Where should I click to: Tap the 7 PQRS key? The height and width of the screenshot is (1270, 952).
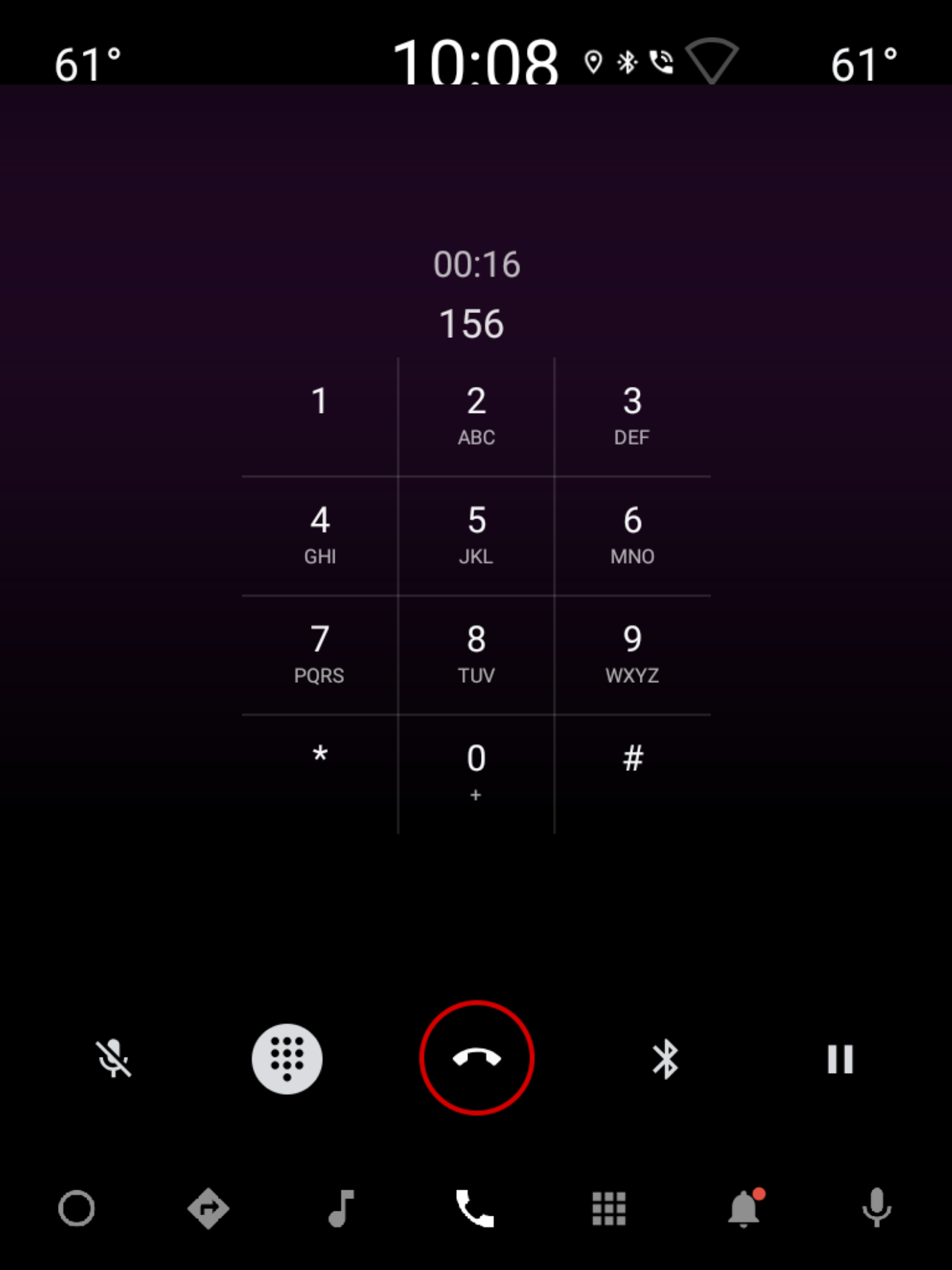tap(319, 653)
